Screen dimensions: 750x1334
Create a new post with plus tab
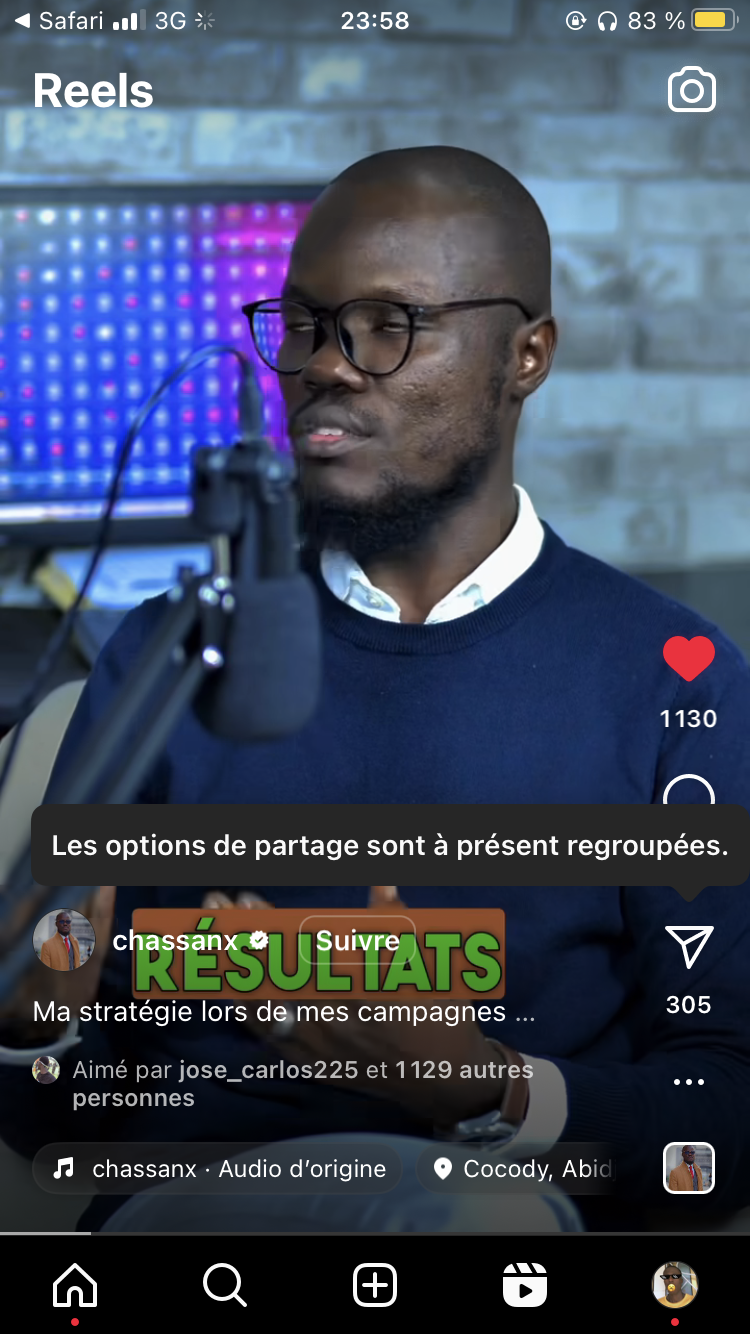pos(375,1285)
